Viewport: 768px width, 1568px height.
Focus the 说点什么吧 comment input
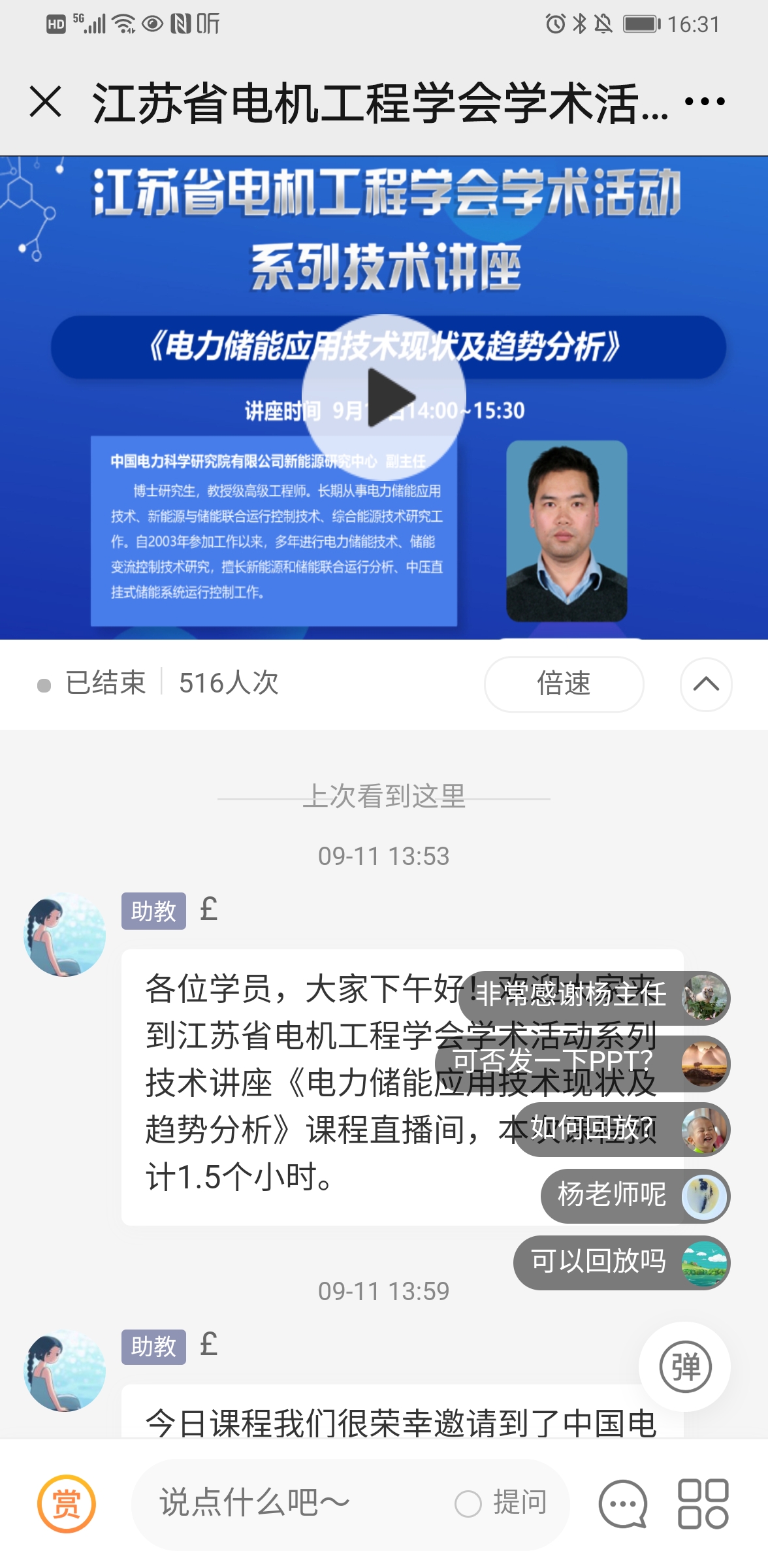pyautogui.click(x=287, y=1503)
